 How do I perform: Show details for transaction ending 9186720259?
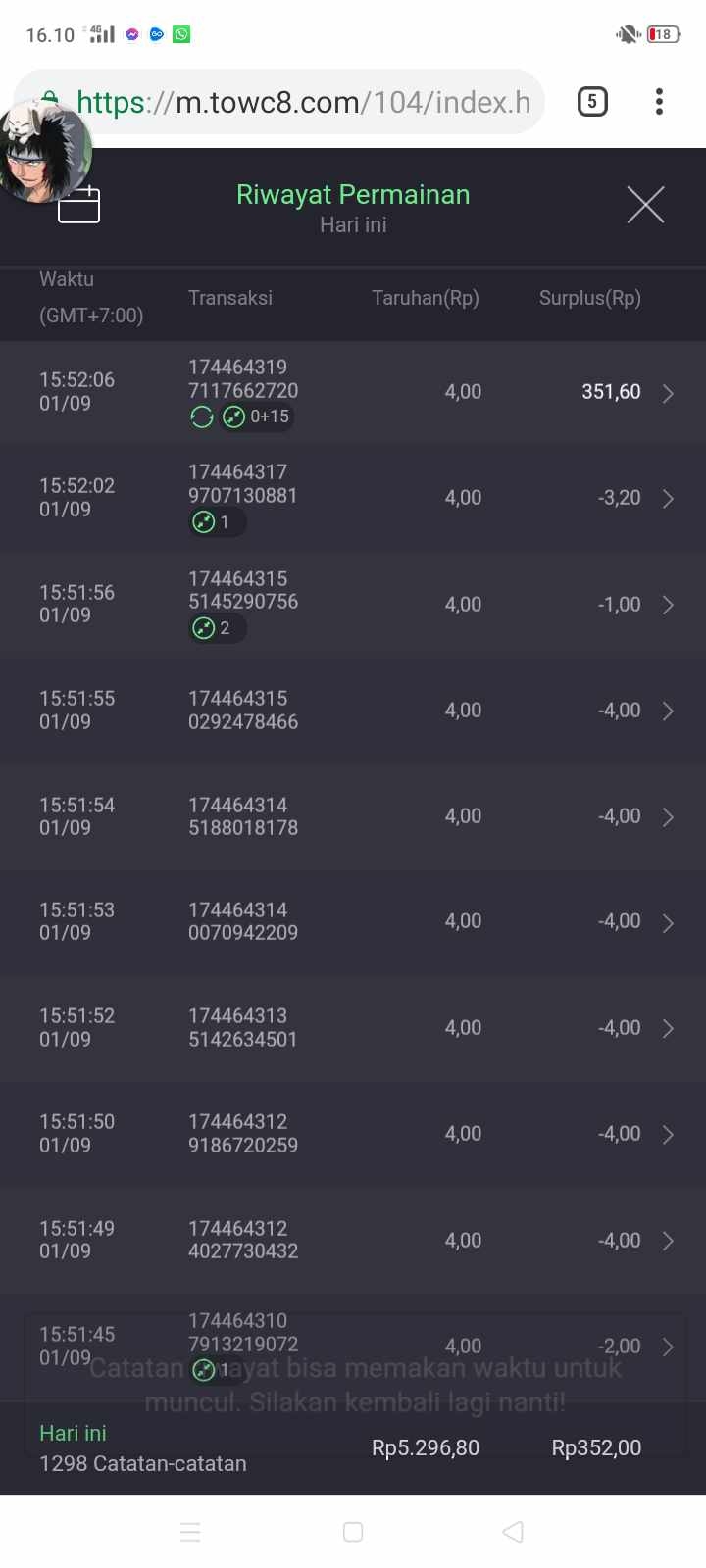353,1134
